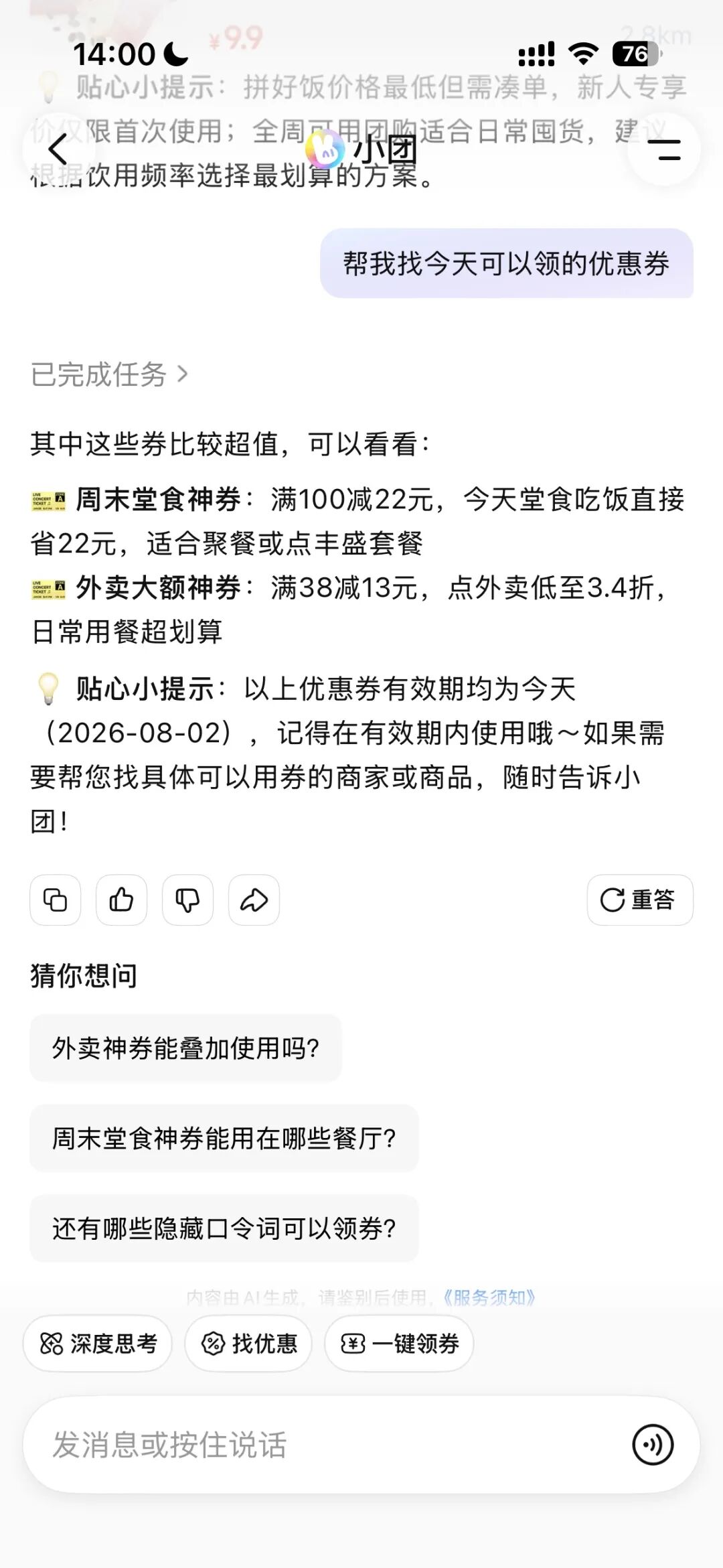The image size is (723, 1568).
Task: Expand the 已完成任务 details
Action: [x=110, y=374]
